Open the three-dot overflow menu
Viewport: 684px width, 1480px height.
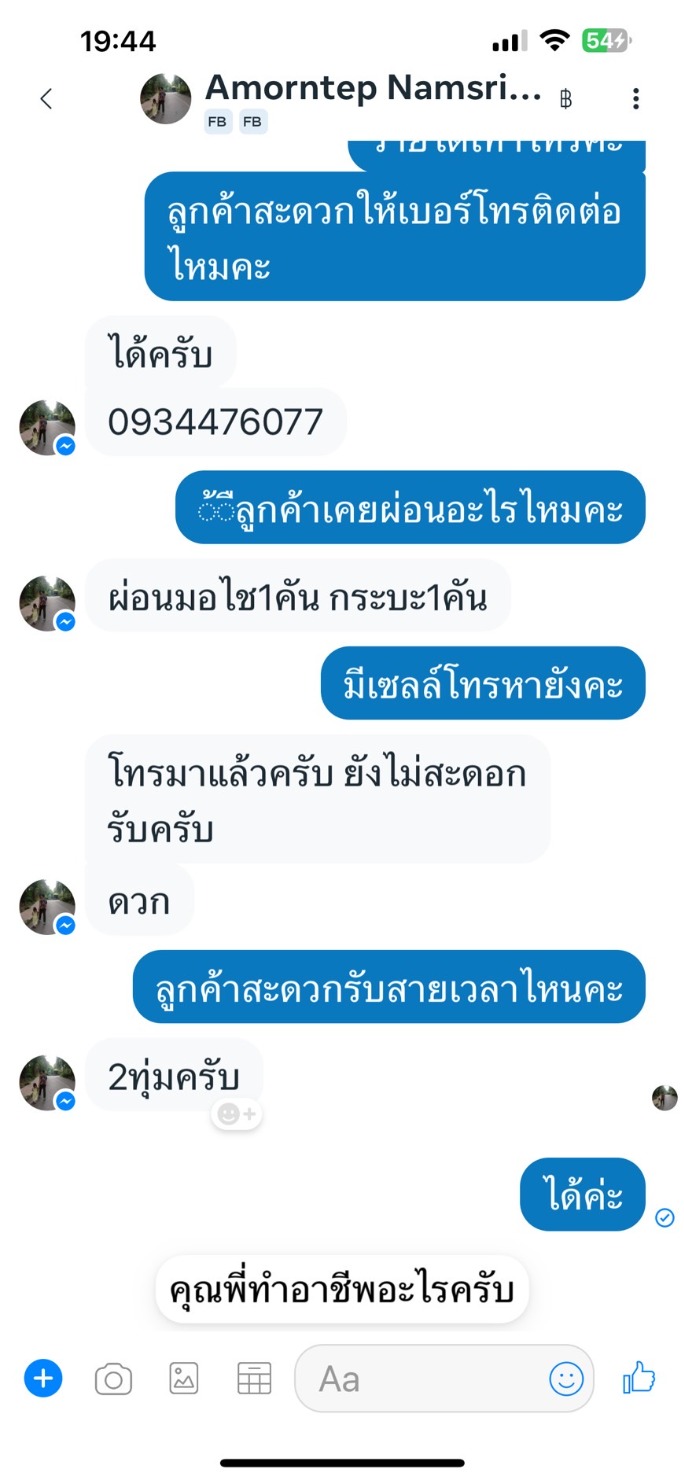pyautogui.click(x=636, y=98)
